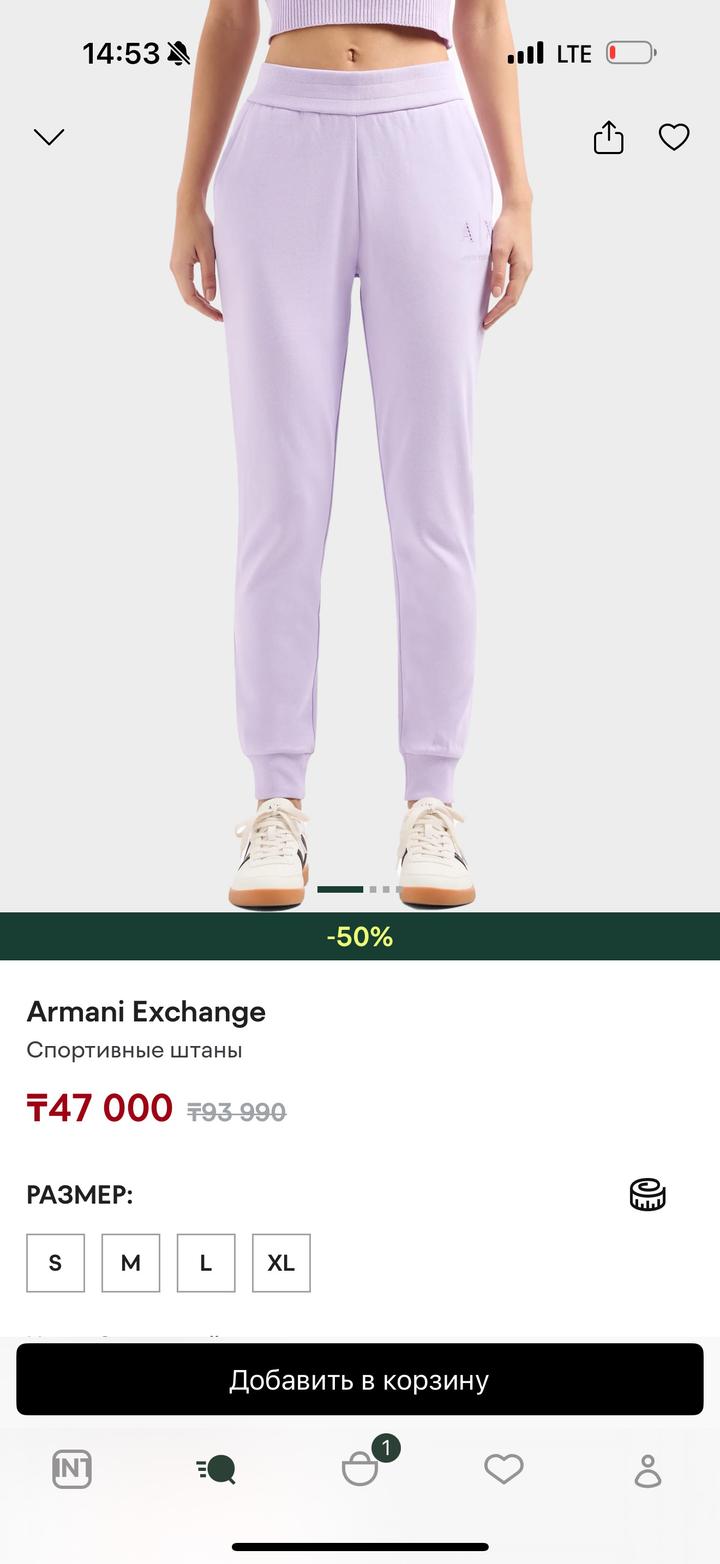
Task: Share this Armani Exchange product
Action: pyautogui.click(x=608, y=137)
